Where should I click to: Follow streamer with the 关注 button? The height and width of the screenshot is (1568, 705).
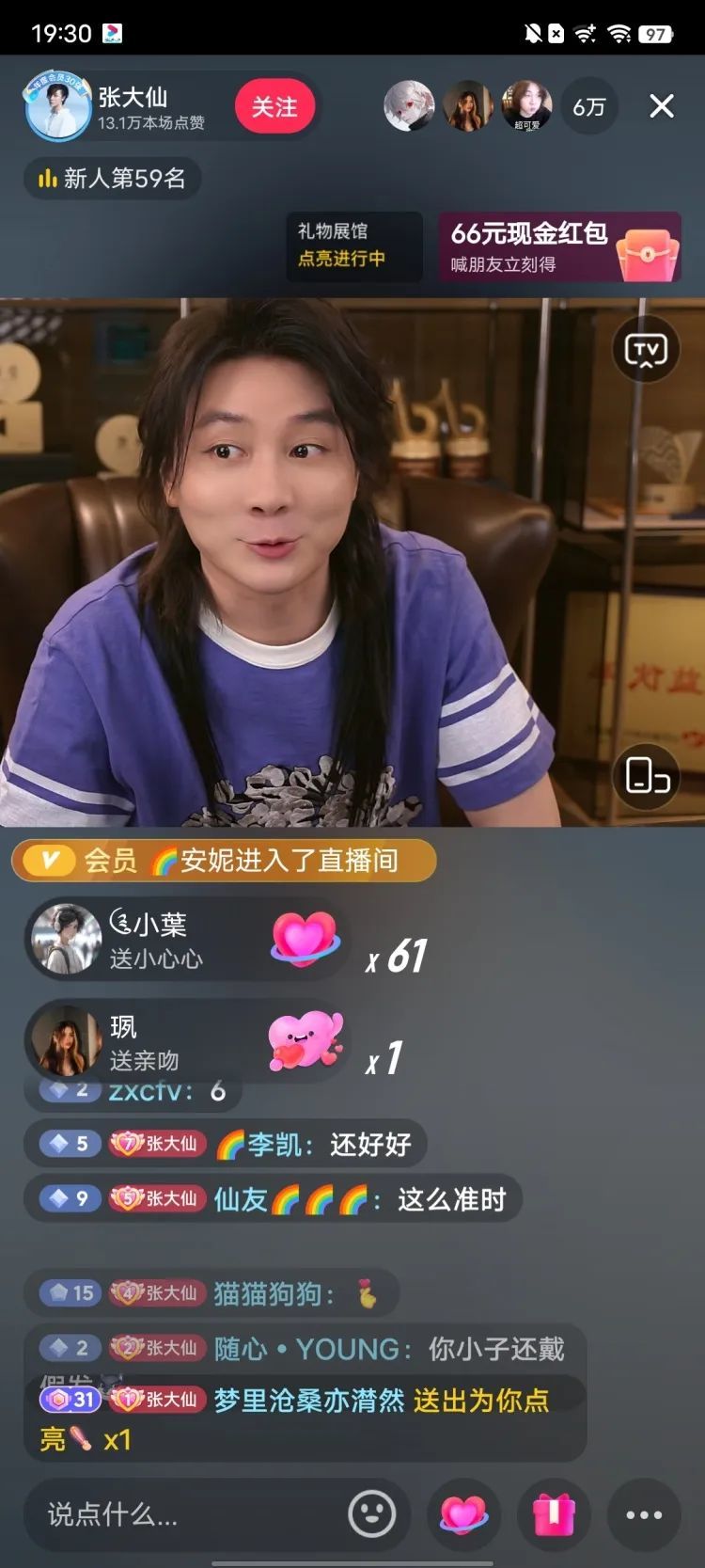pos(274,107)
